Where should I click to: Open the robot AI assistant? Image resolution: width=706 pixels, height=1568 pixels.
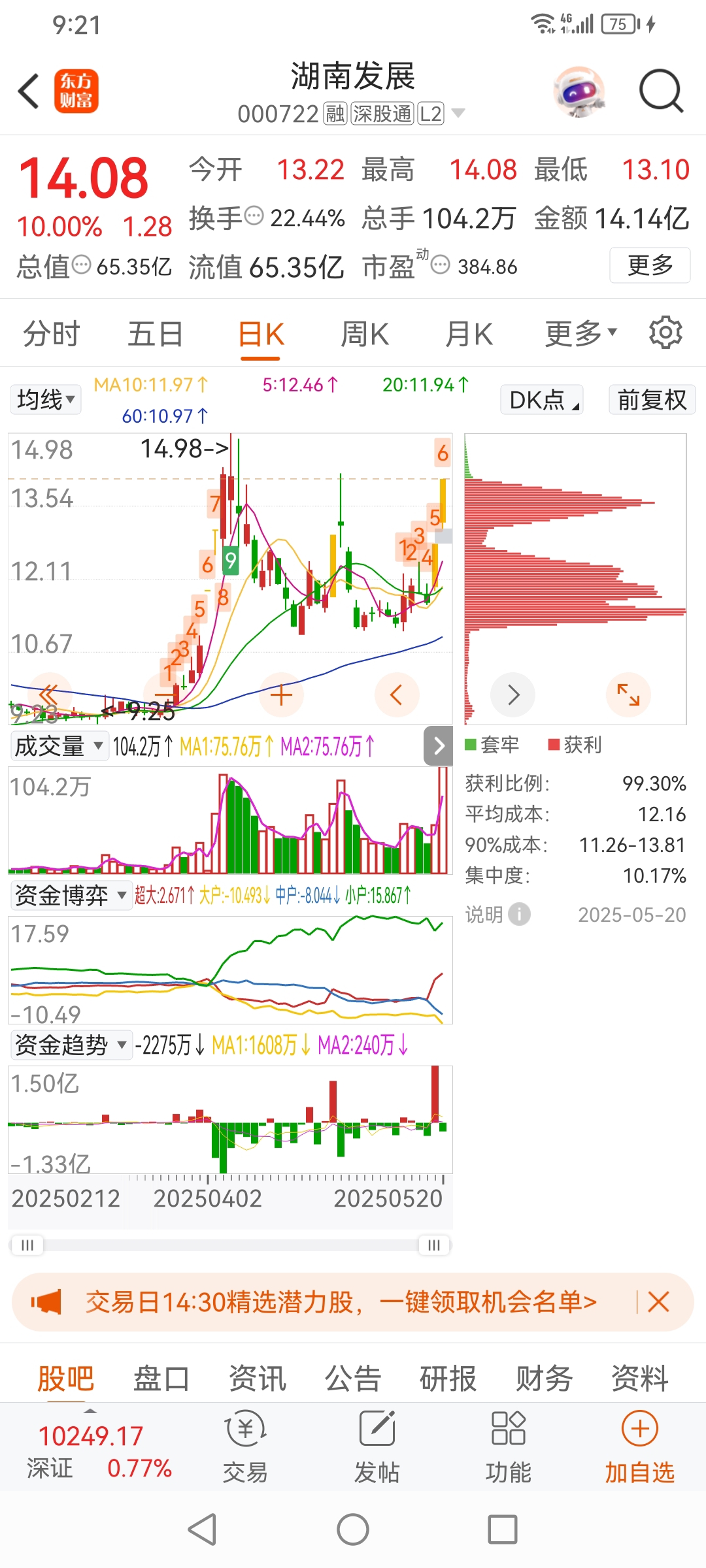[x=578, y=91]
